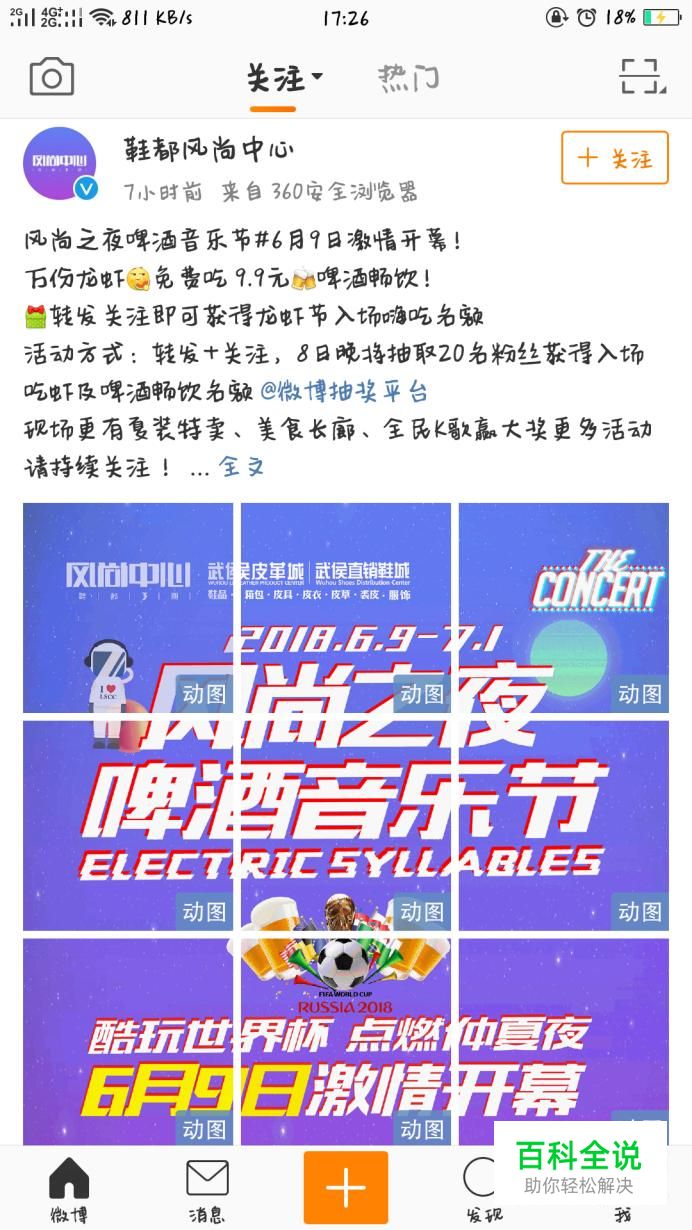Switch to the 热门 tab

[408, 77]
